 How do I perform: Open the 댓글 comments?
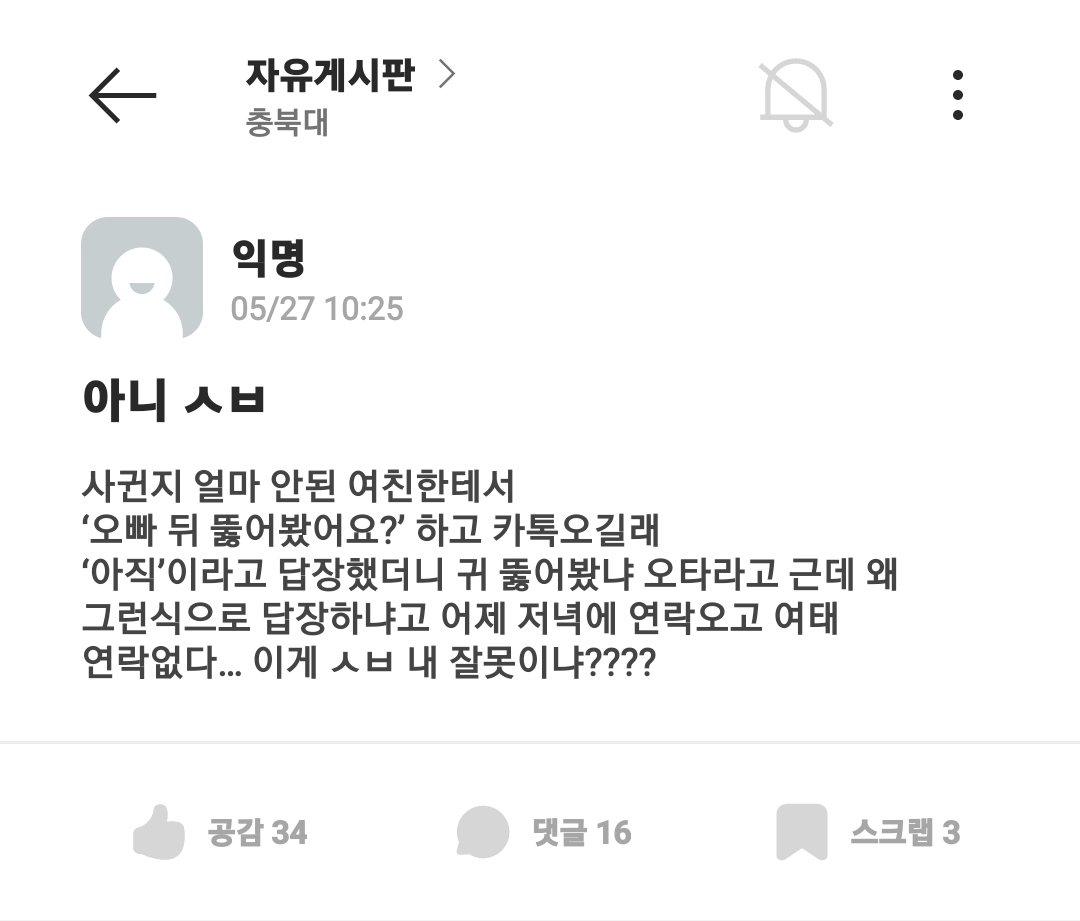tap(543, 832)
